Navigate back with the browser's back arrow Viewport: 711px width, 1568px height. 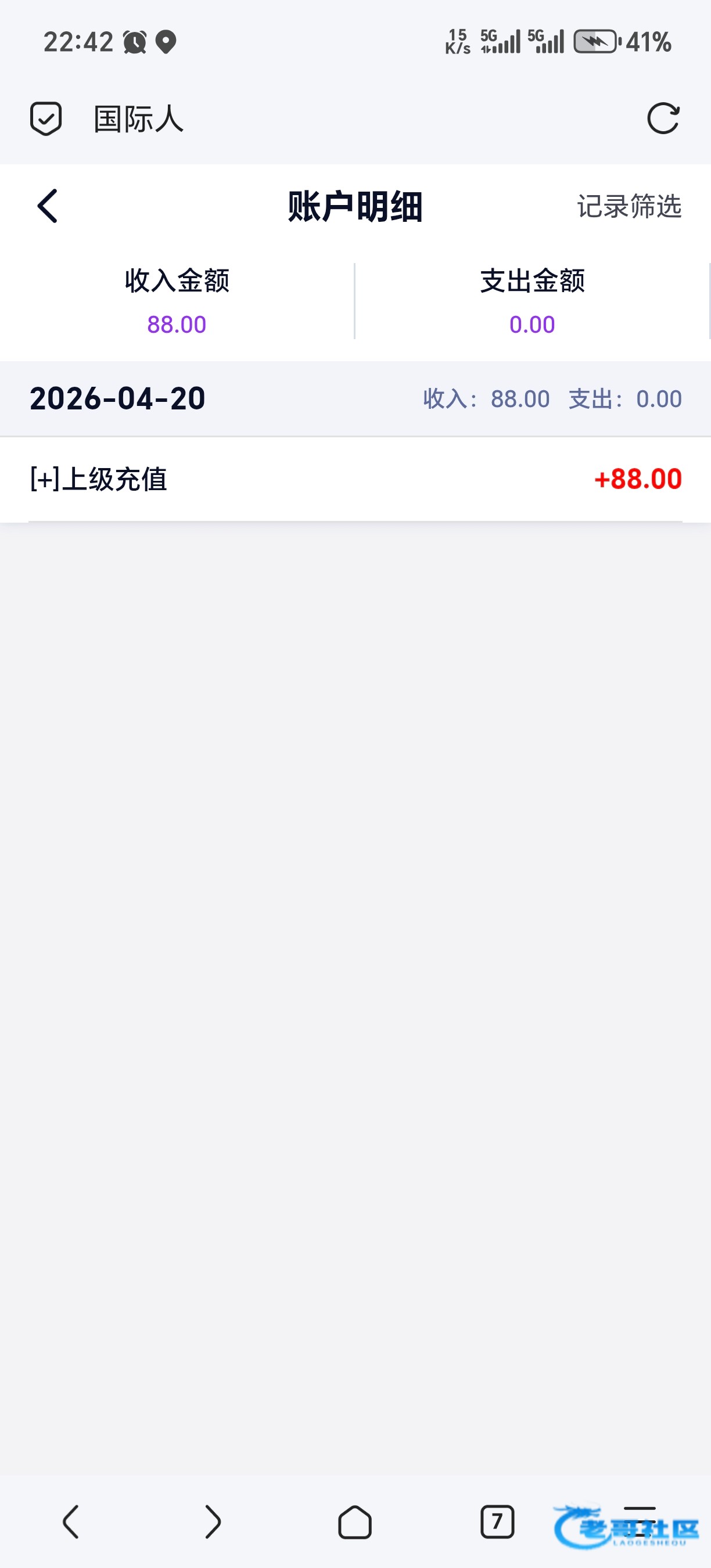(x=71, y=1522)
